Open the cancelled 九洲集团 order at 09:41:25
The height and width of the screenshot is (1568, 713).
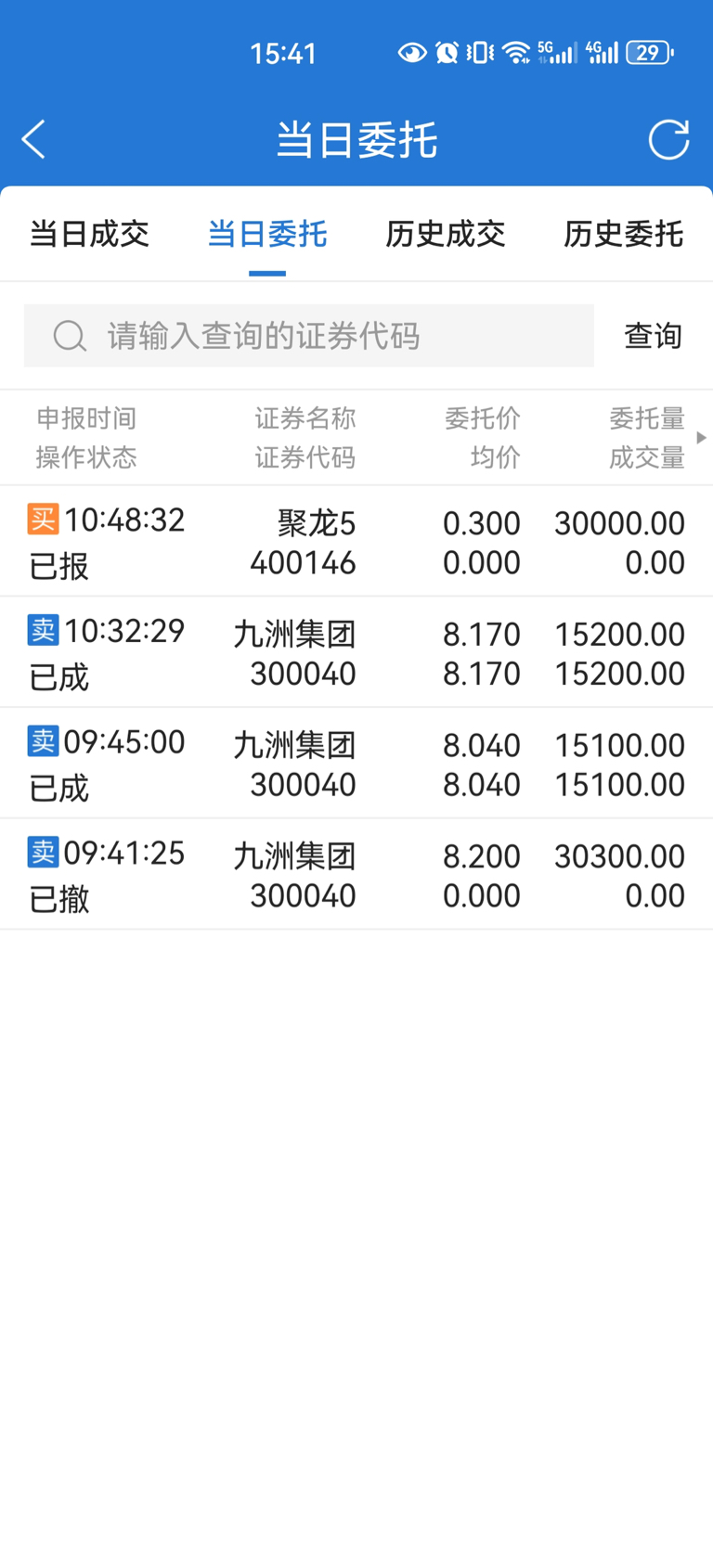[356, 874]
